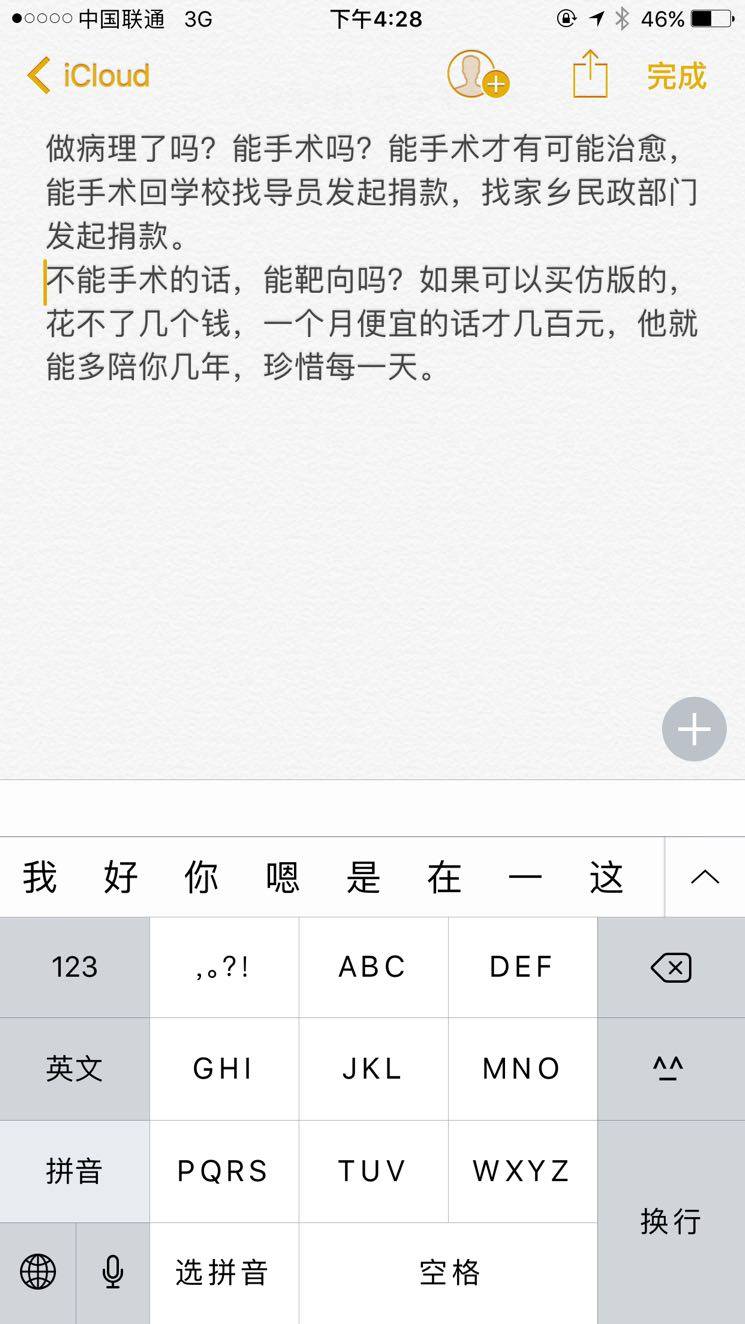Go back to the iCloud notes list
The height and width of the screenshot is (1324, 745).
coord(88,76)
